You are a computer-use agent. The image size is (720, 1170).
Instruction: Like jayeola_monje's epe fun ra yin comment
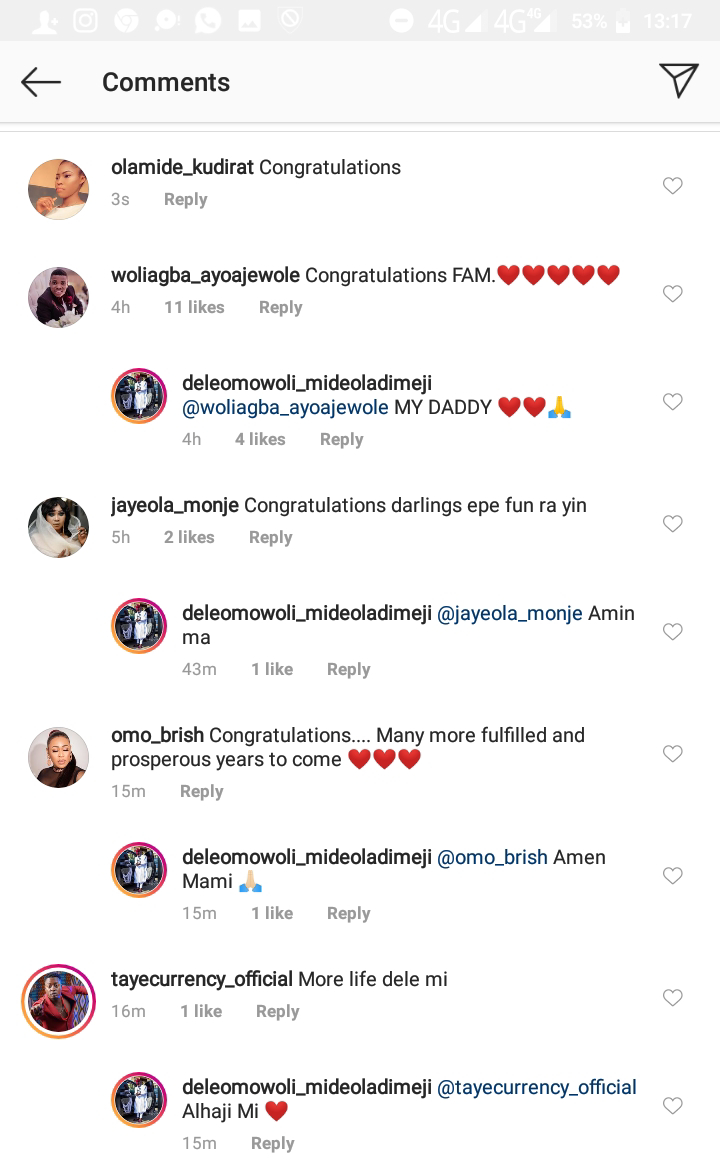672,523
